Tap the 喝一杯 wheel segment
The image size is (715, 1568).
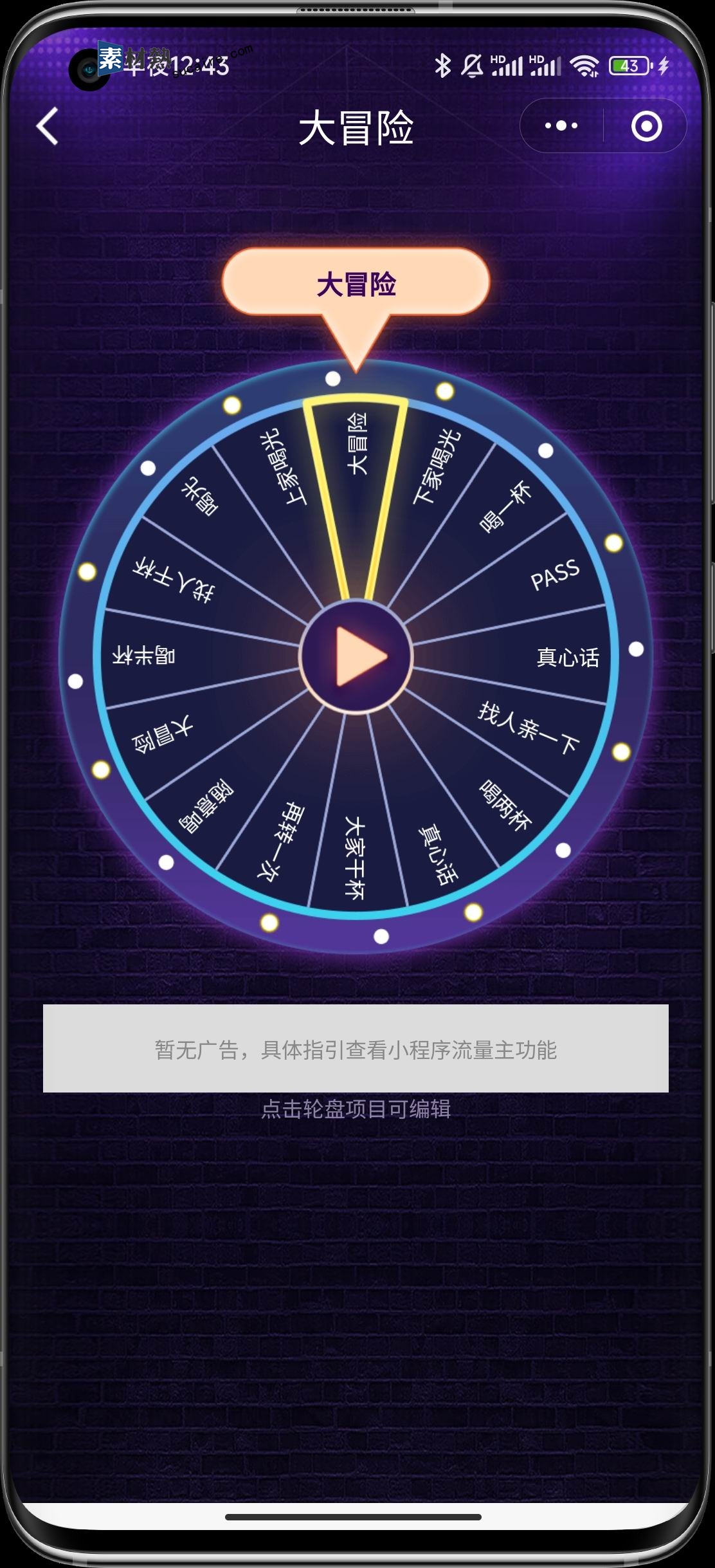pos(505,506)
